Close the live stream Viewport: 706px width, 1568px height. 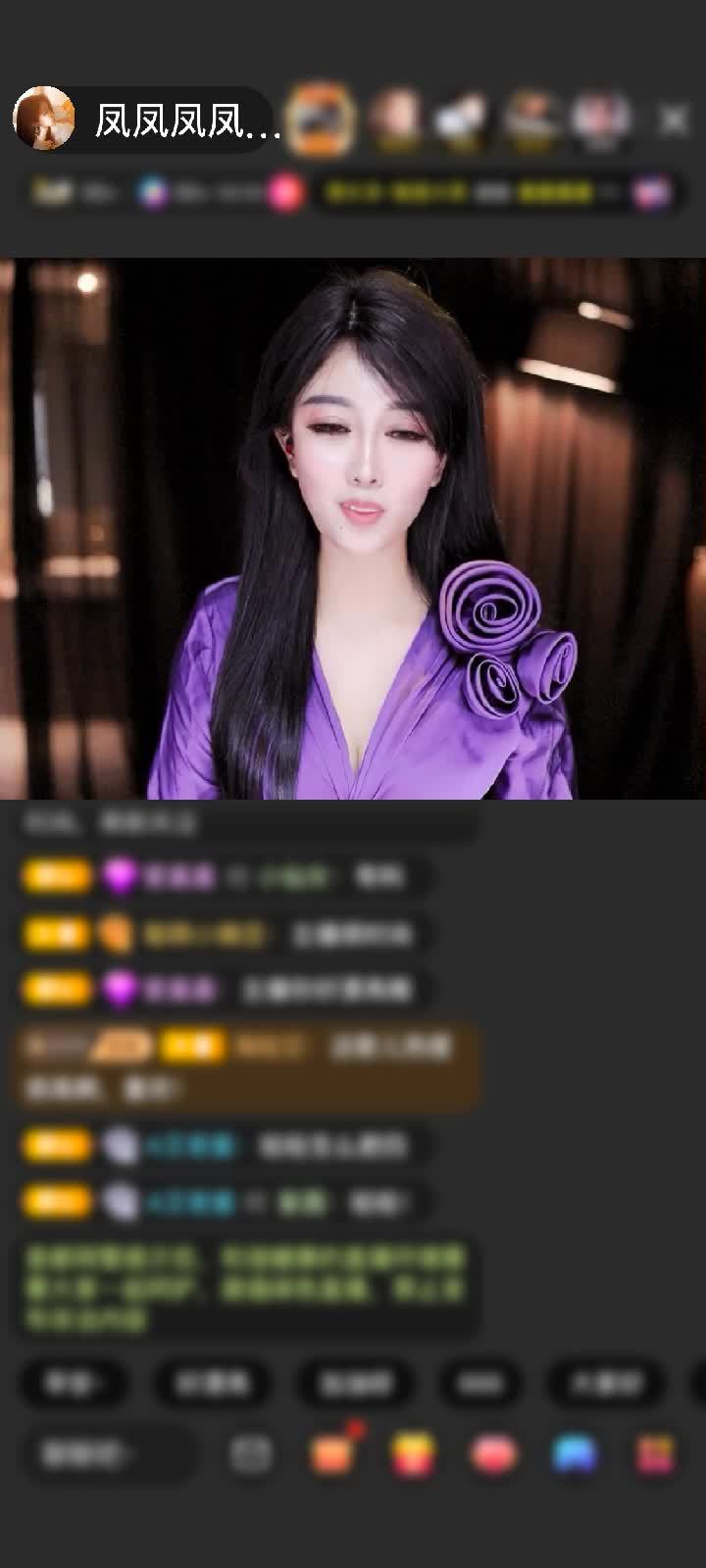click(673, 120)
